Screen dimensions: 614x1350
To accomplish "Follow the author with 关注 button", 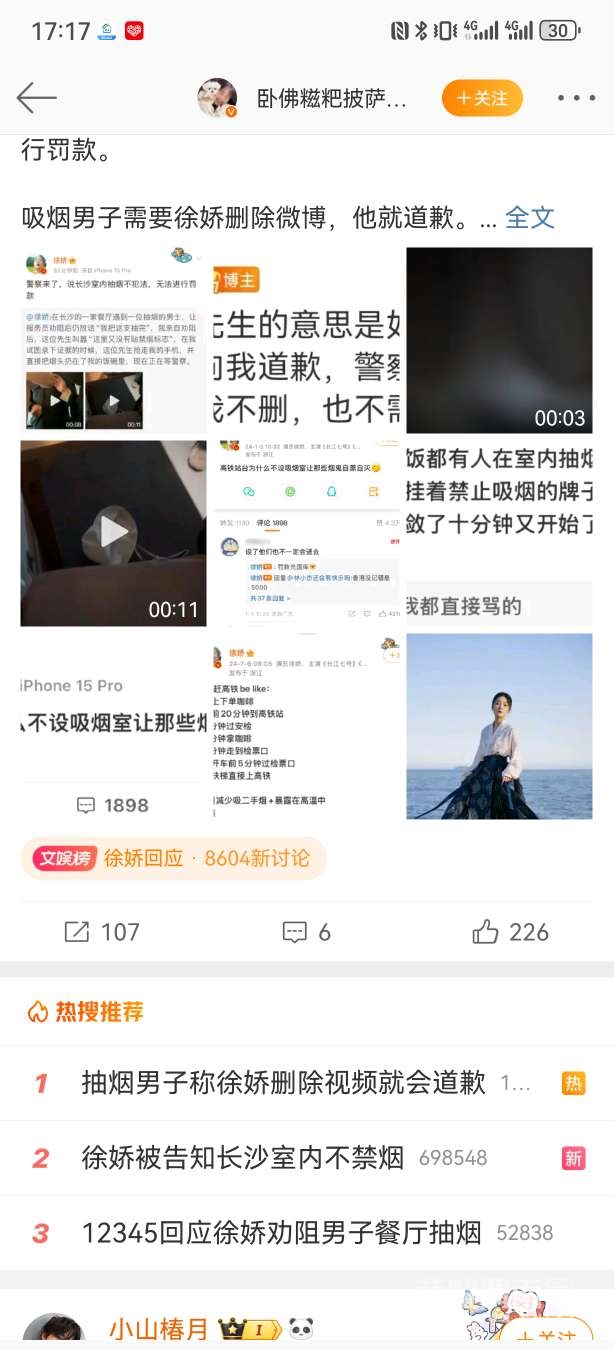I will [x=482, y=98].
